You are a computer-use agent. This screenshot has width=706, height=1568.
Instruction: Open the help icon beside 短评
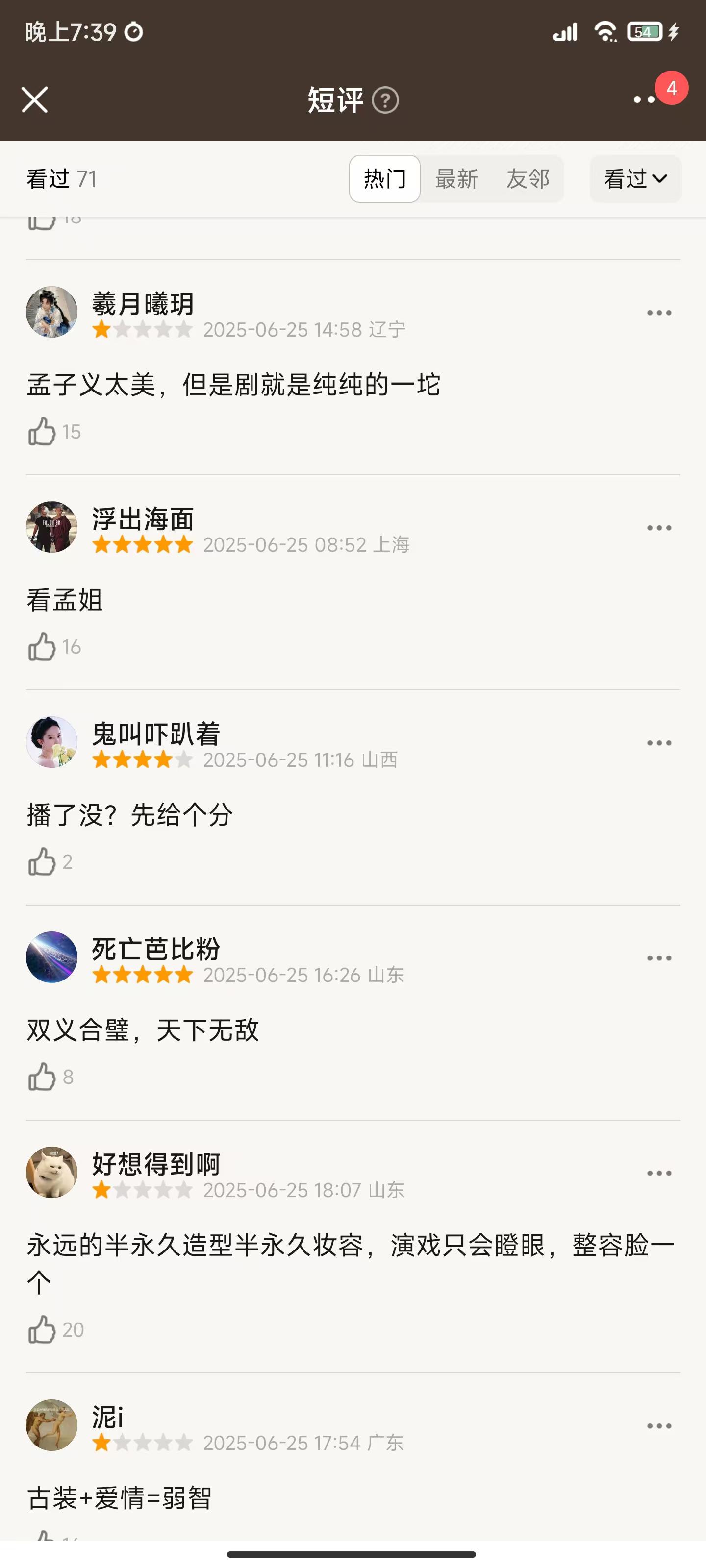[x=385, y=100]
